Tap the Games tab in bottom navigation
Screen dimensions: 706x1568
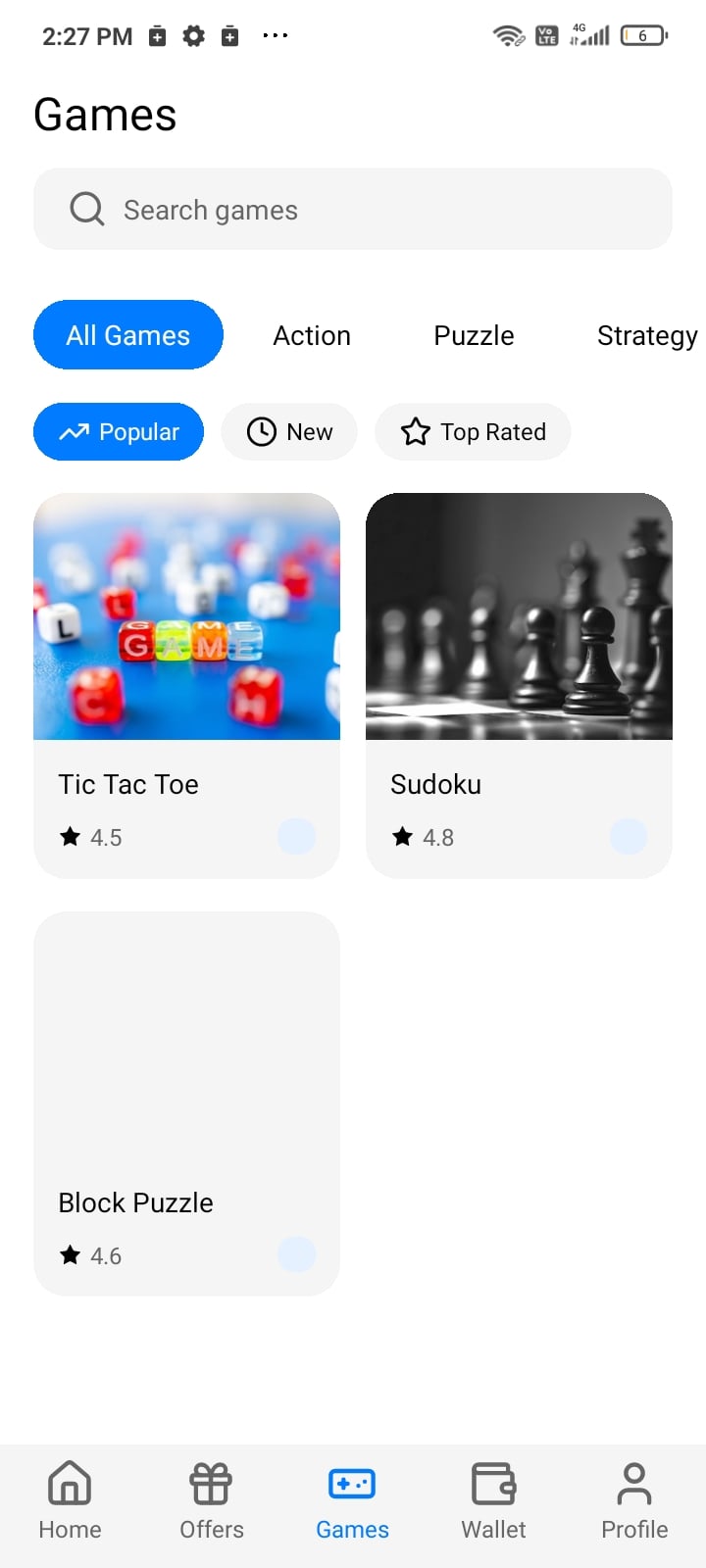point(352,1500)
